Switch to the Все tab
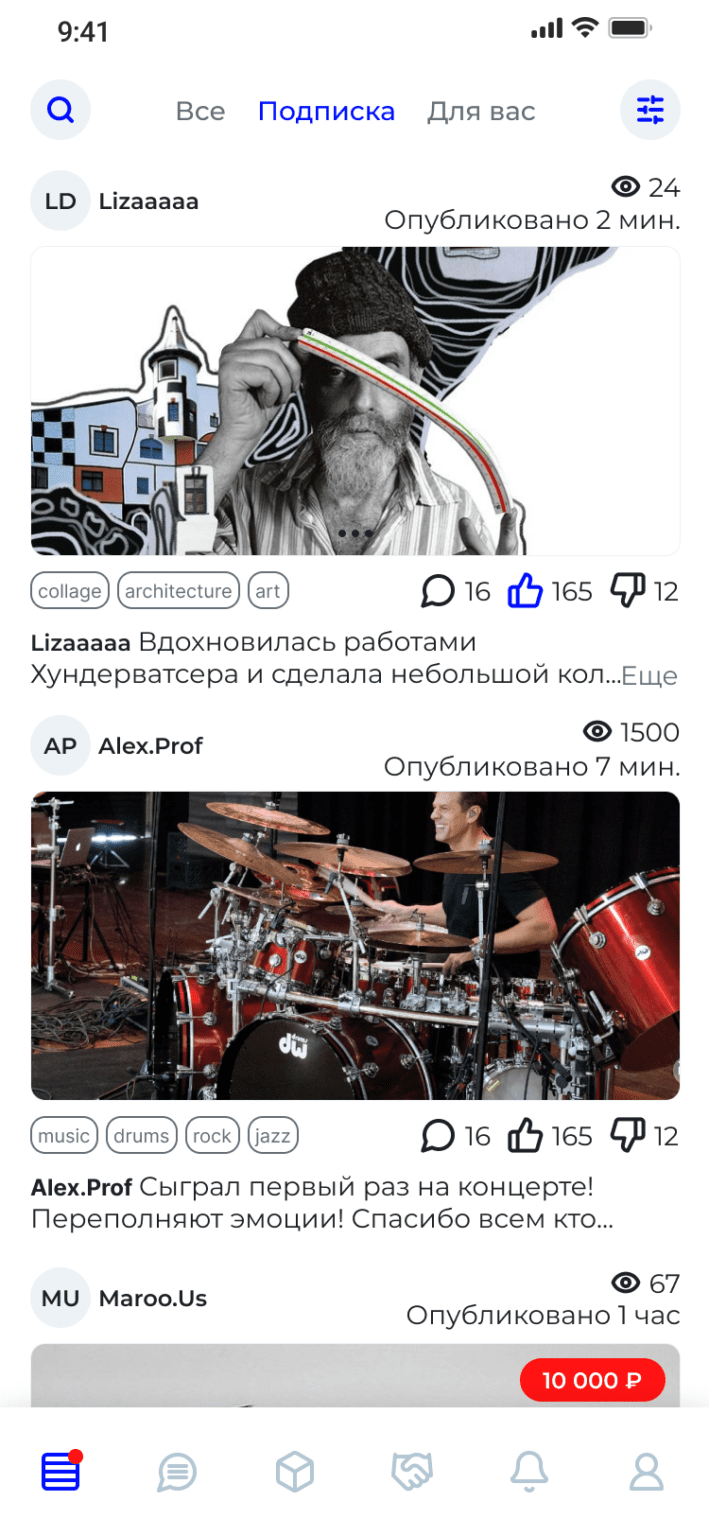The image size is (709, 1536). point(200,111)
